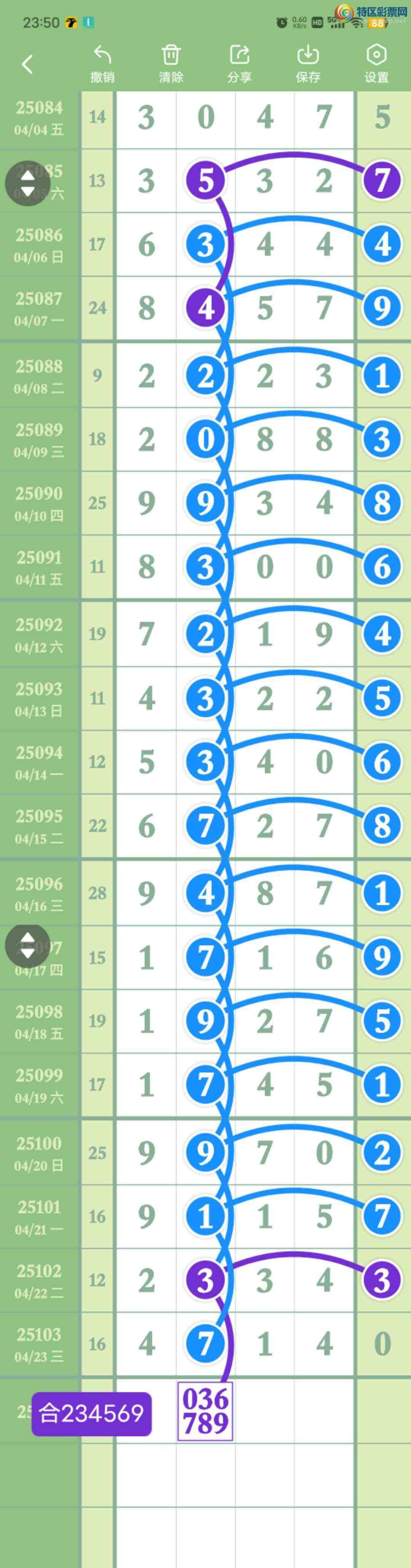Share the chart via 分享
The image size is (411, 1568).
pos(239,64)
